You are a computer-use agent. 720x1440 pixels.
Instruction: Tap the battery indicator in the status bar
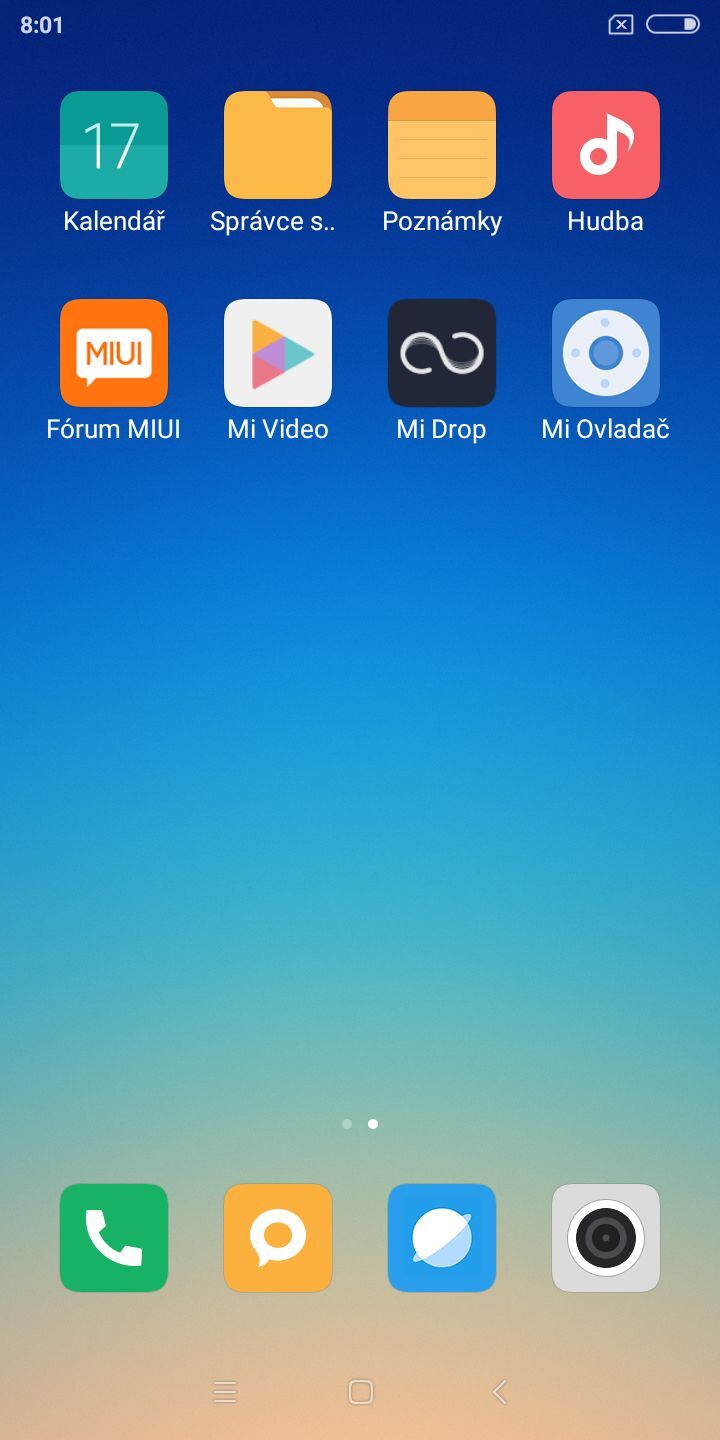[675, 24]
